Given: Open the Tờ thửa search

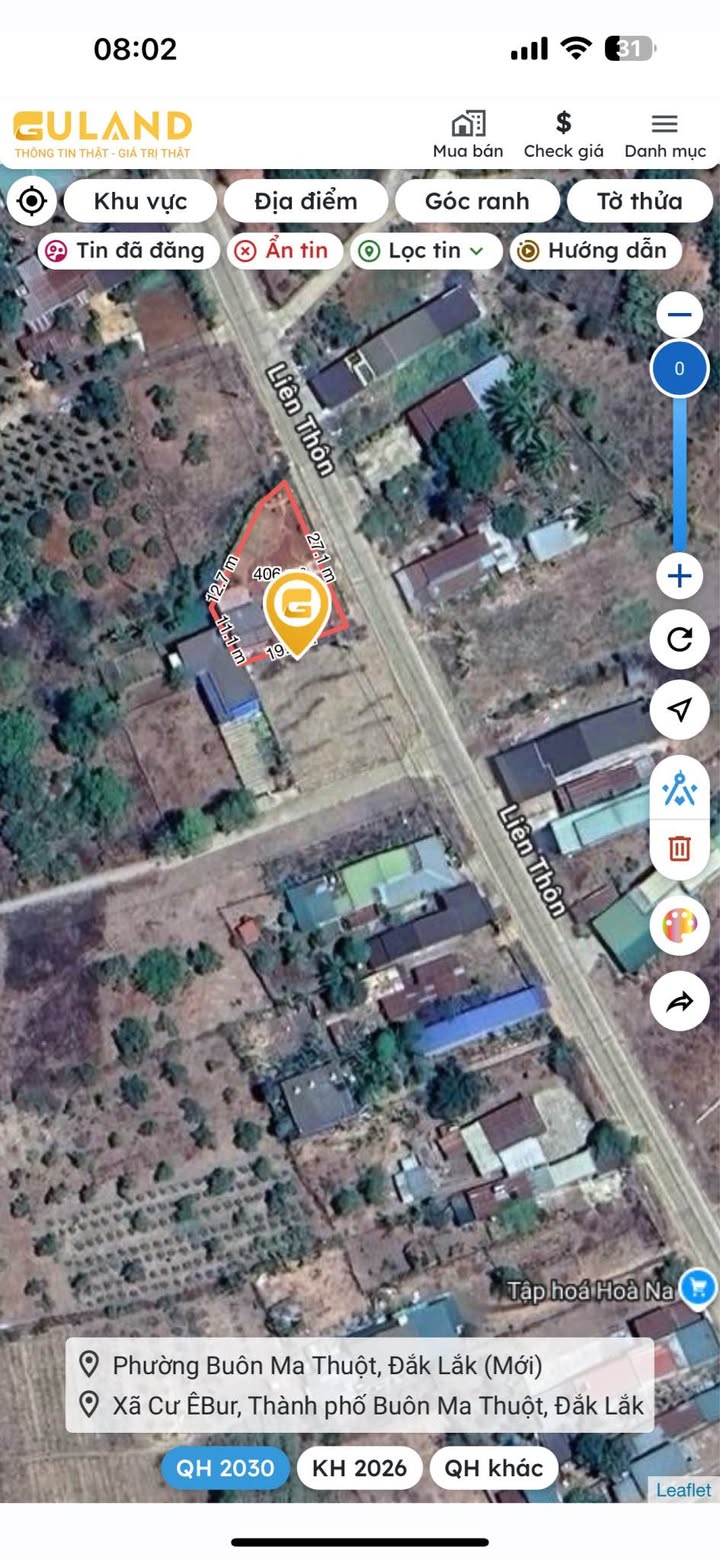Looking at the screenshot, I should pyautogui.click(x=639, y=201).
